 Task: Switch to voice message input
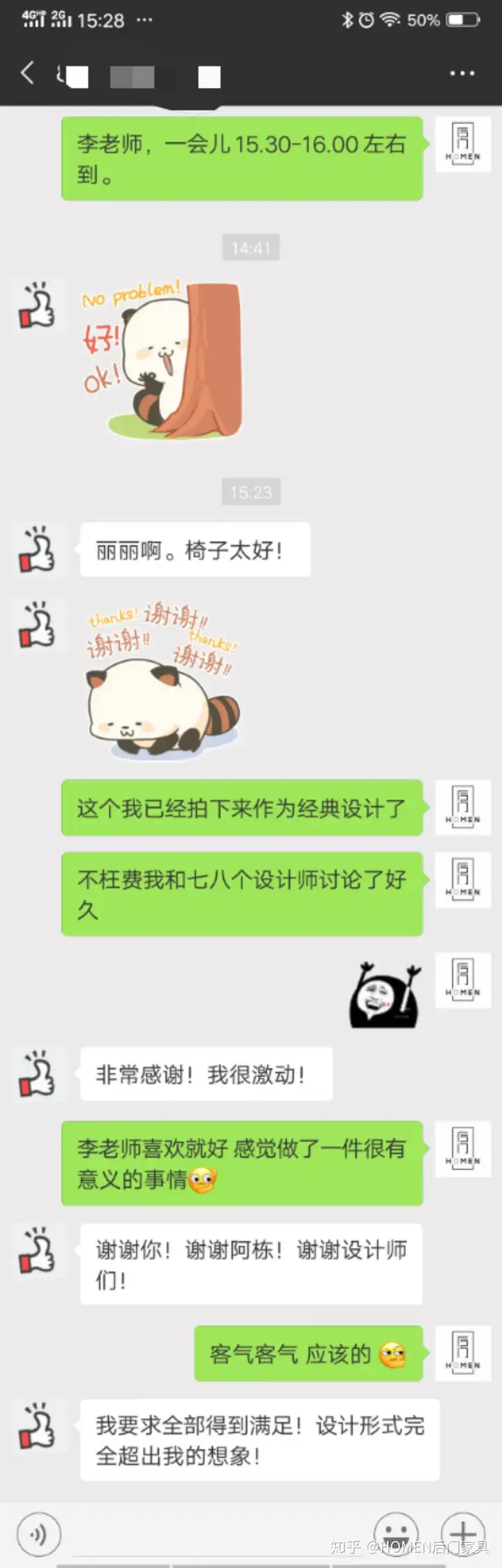point(39,1534)
